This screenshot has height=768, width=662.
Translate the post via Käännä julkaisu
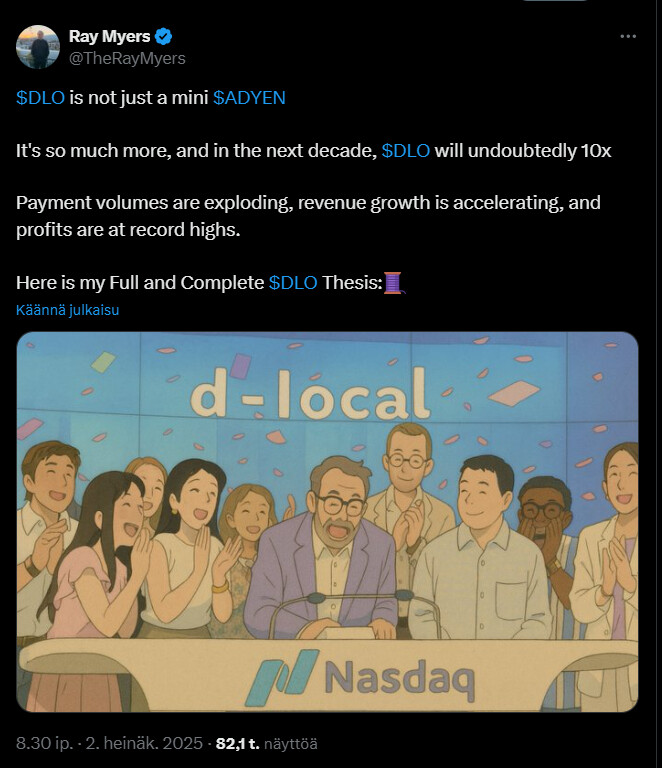pyautogui.click(x=68, y=310)
